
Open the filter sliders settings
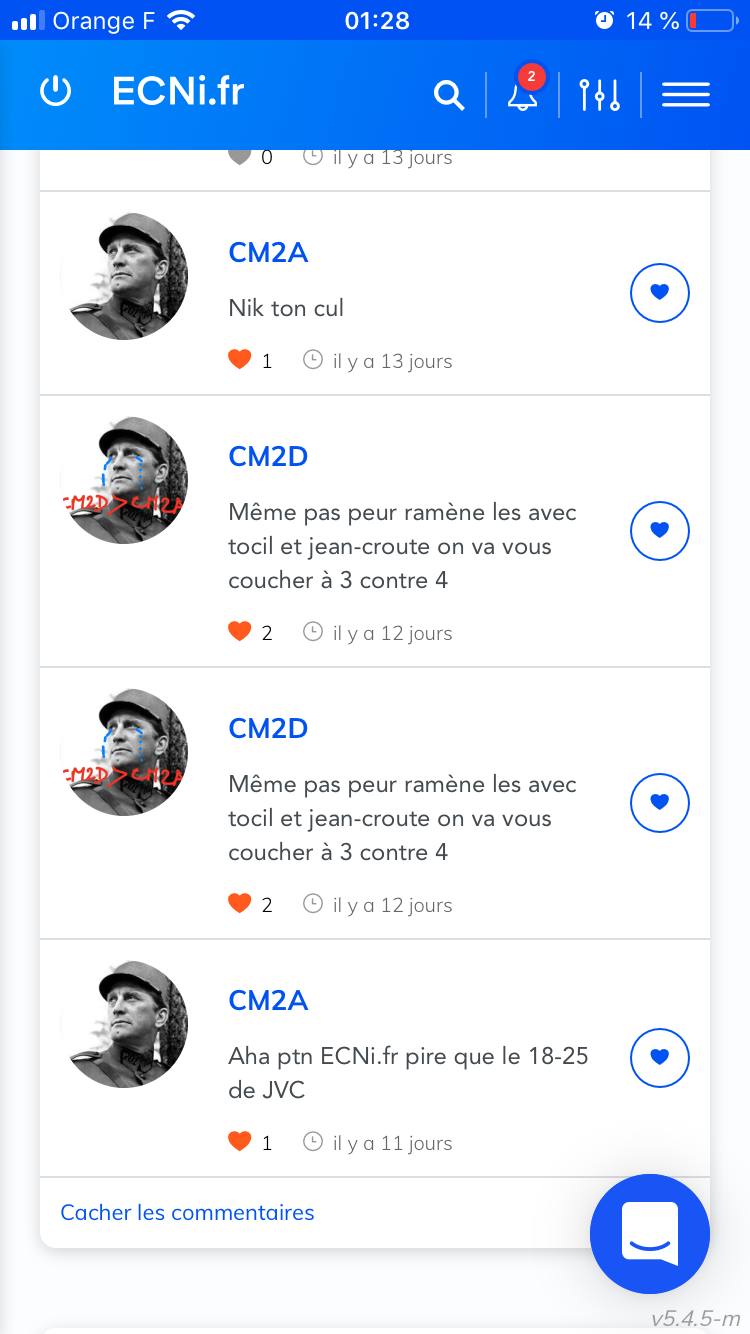(x=600, y=95)
